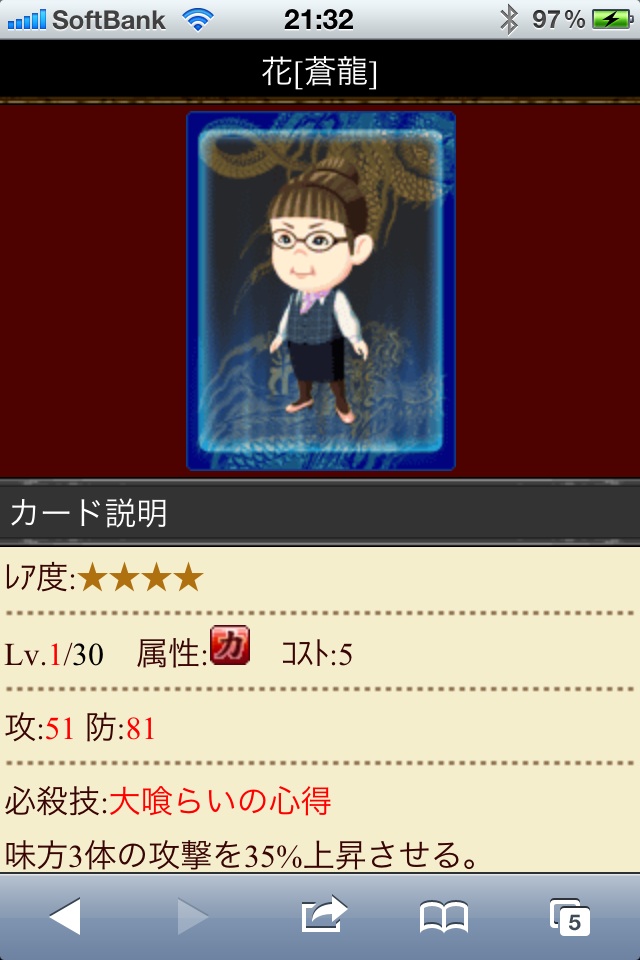Viewport: 640px width, 960px height.
Task: Go back to the previous page
Action: coord(65,915)
